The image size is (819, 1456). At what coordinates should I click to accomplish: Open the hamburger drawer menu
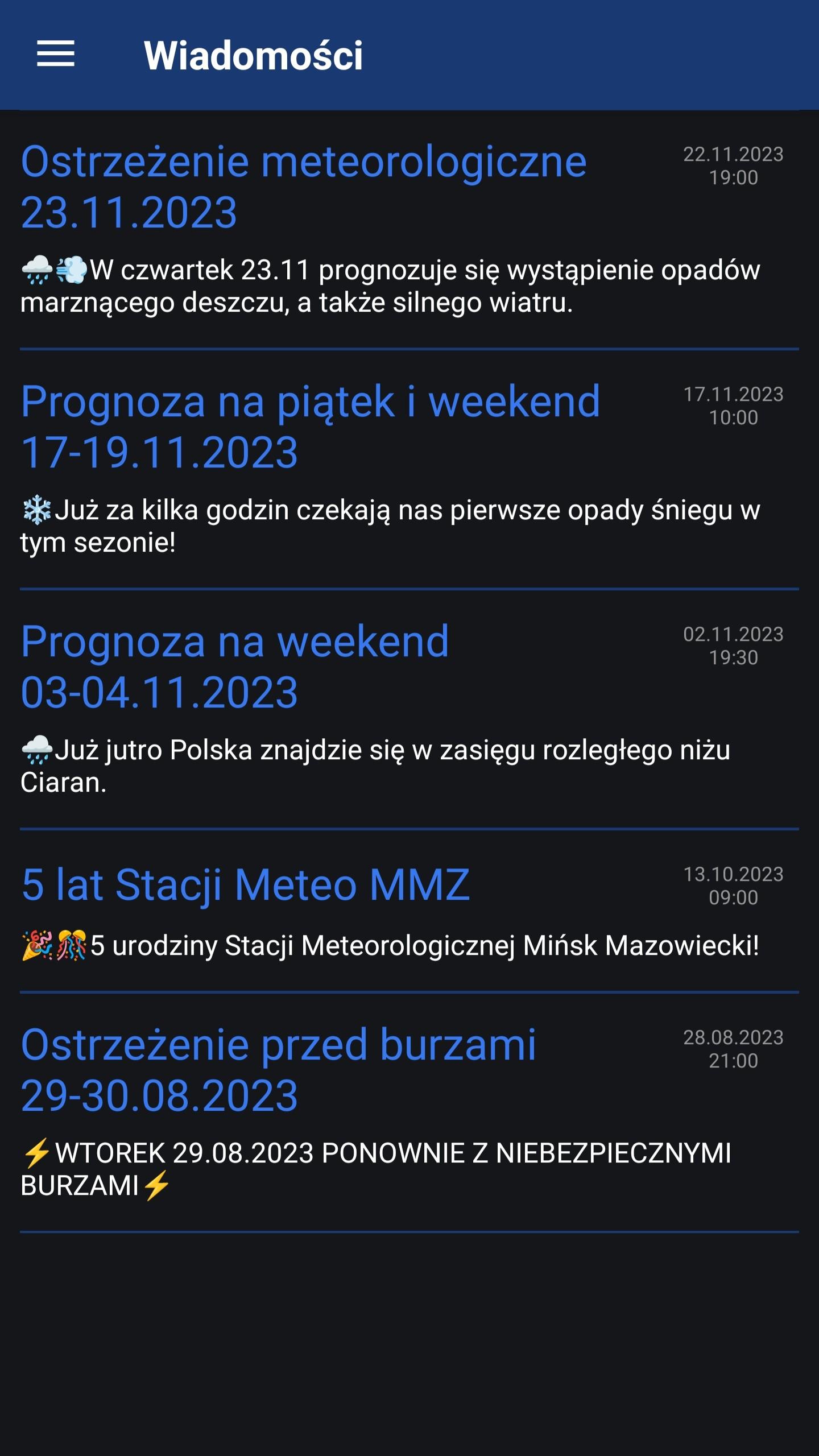(56, 54)
